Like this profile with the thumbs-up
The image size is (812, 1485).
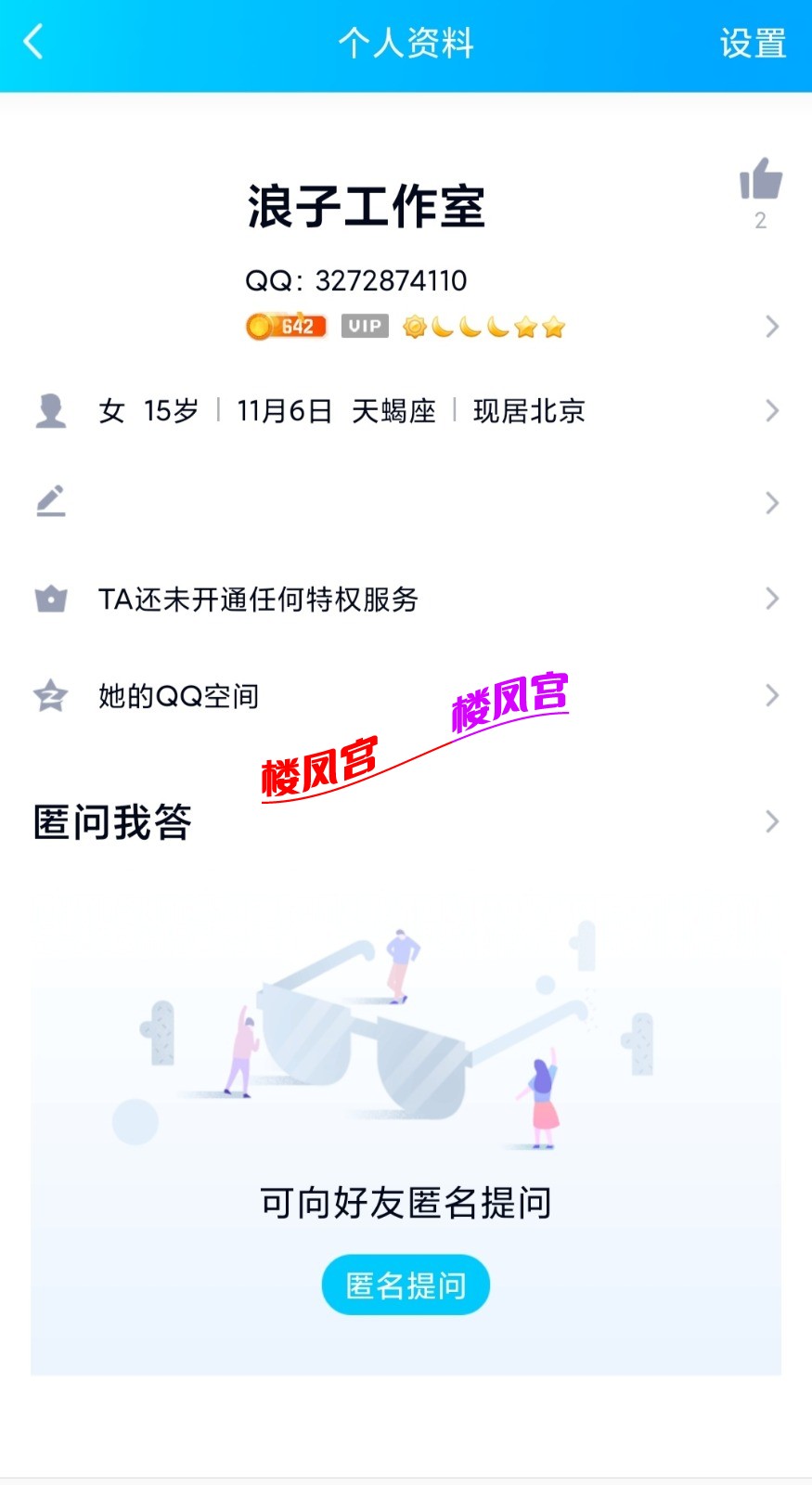click(760, 179)
